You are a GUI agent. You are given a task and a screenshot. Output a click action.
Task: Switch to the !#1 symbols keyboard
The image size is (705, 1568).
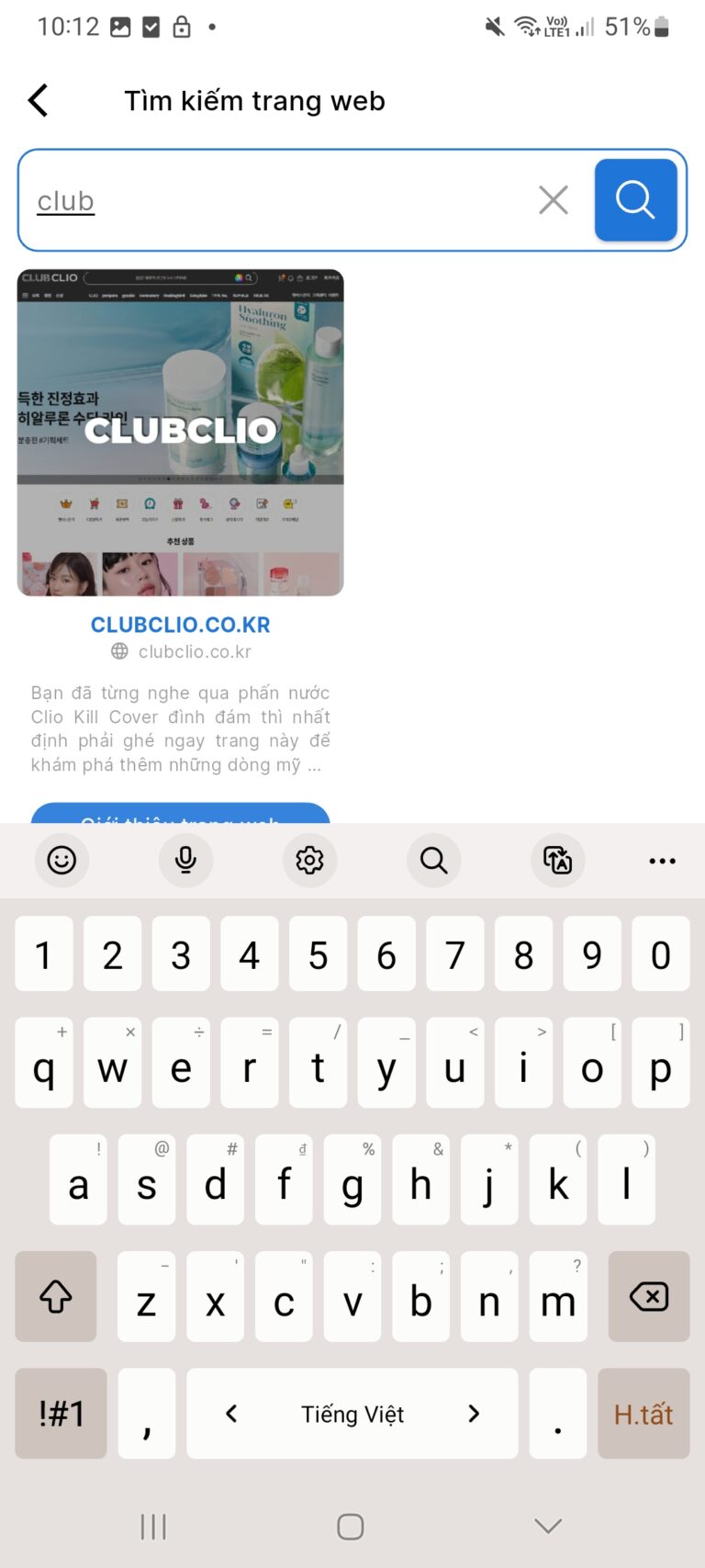click(x=62, y=1414)
